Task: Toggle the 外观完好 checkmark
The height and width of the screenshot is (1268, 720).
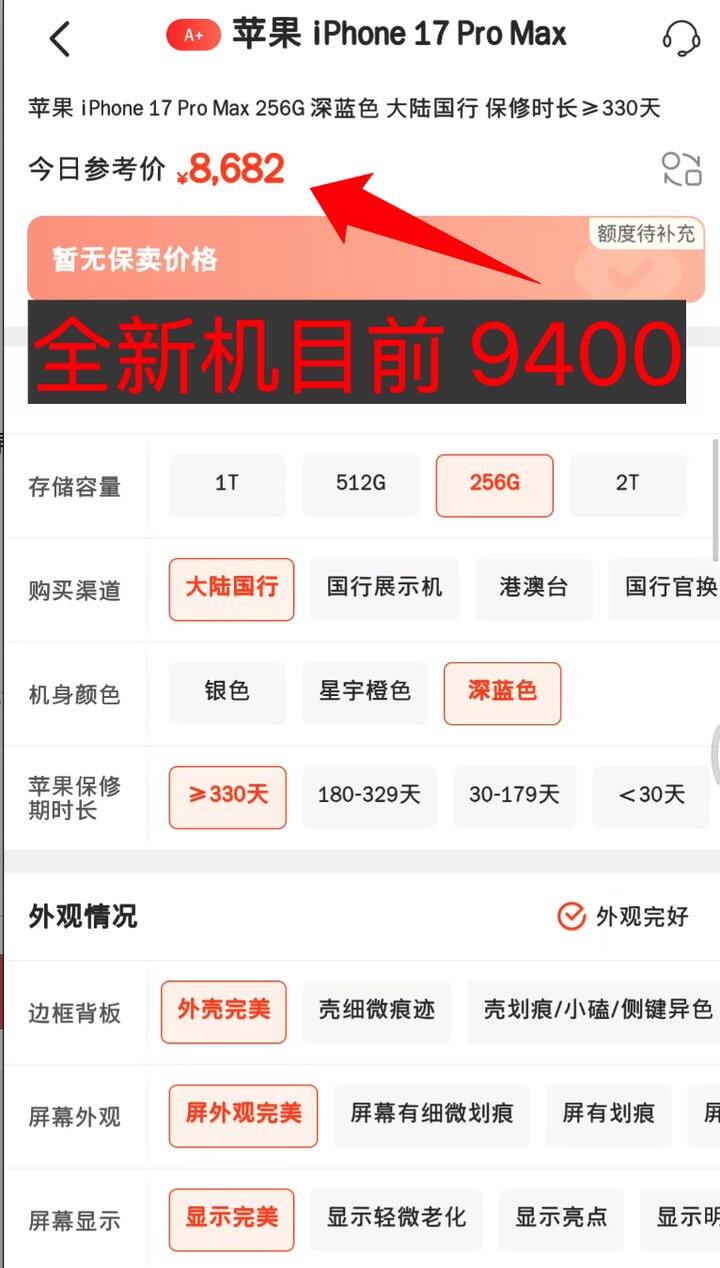Action: coord(571,916)
